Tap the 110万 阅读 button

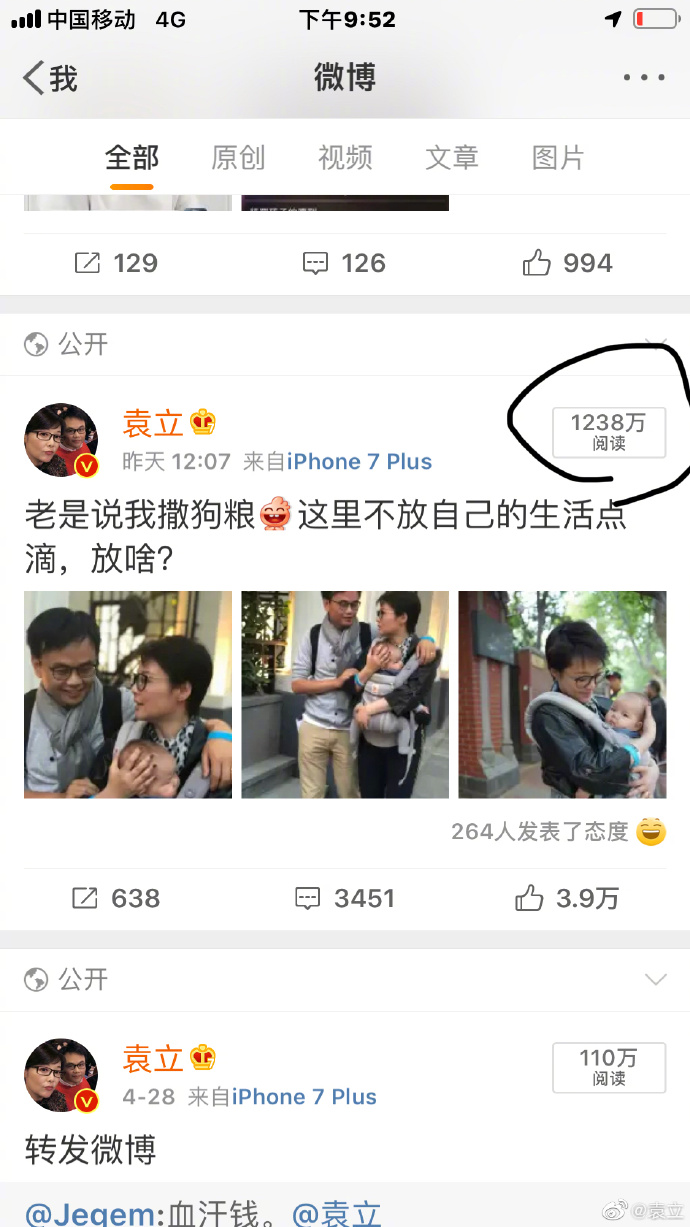coord(608,1067)
